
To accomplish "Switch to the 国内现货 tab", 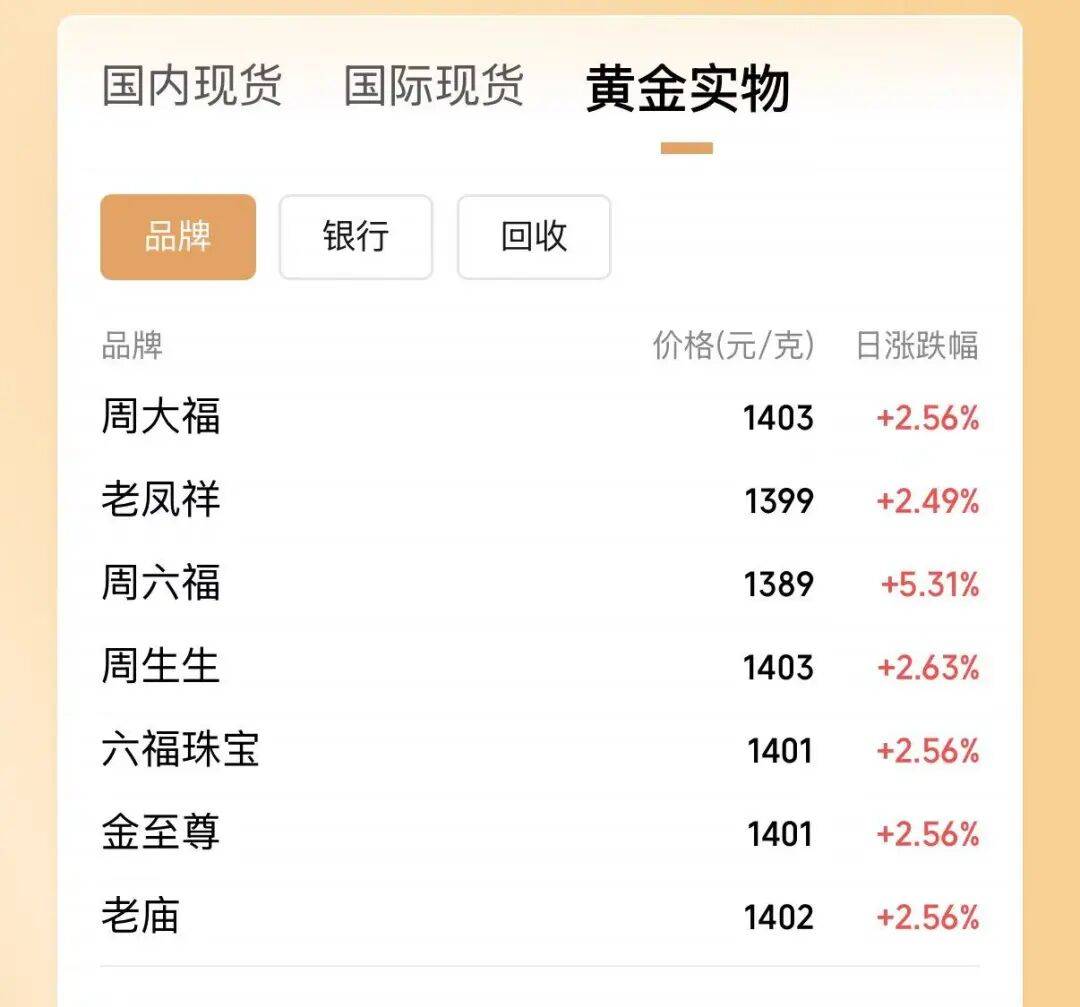I will click(x=191, y=87).
